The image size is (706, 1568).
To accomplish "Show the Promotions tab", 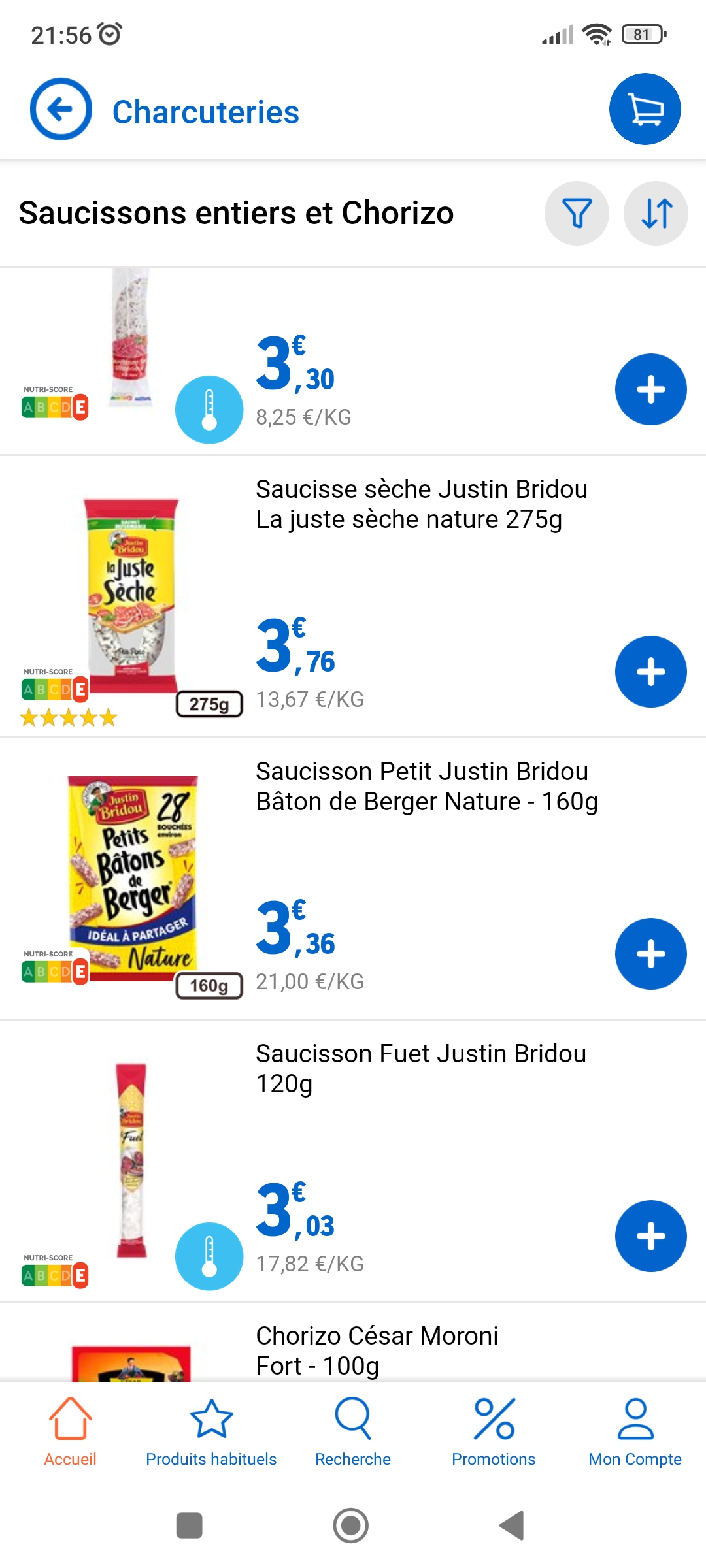I will [x=494, y=1432].
